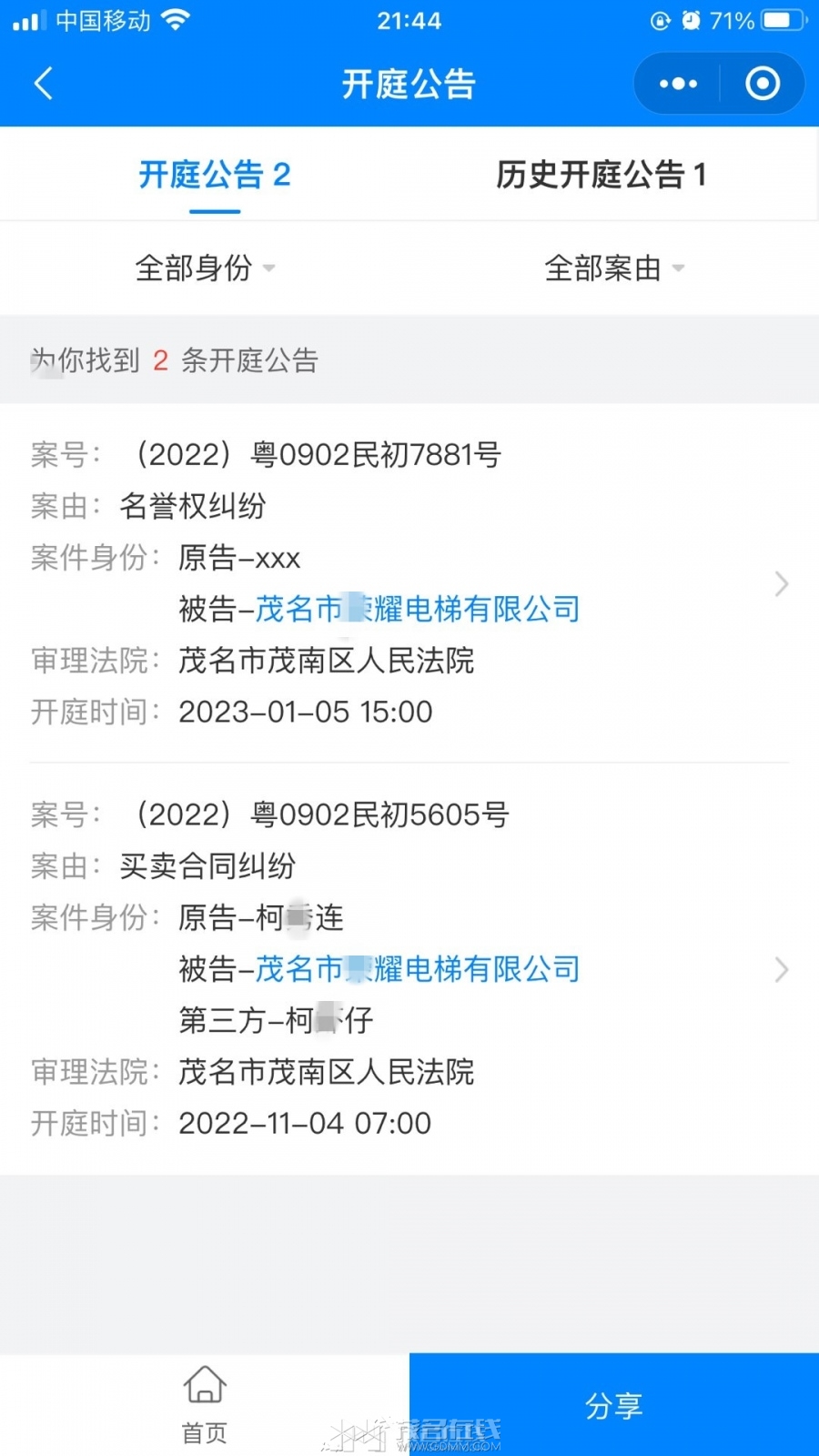
Task: Select the 开庭公告 2 tab
Action: (215, 175)
